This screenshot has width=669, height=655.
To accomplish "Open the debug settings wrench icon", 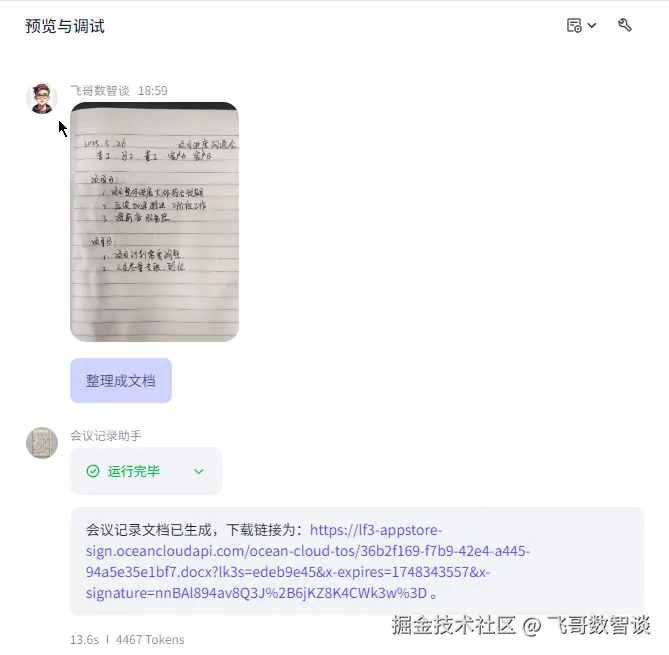I will click(625, 25).
